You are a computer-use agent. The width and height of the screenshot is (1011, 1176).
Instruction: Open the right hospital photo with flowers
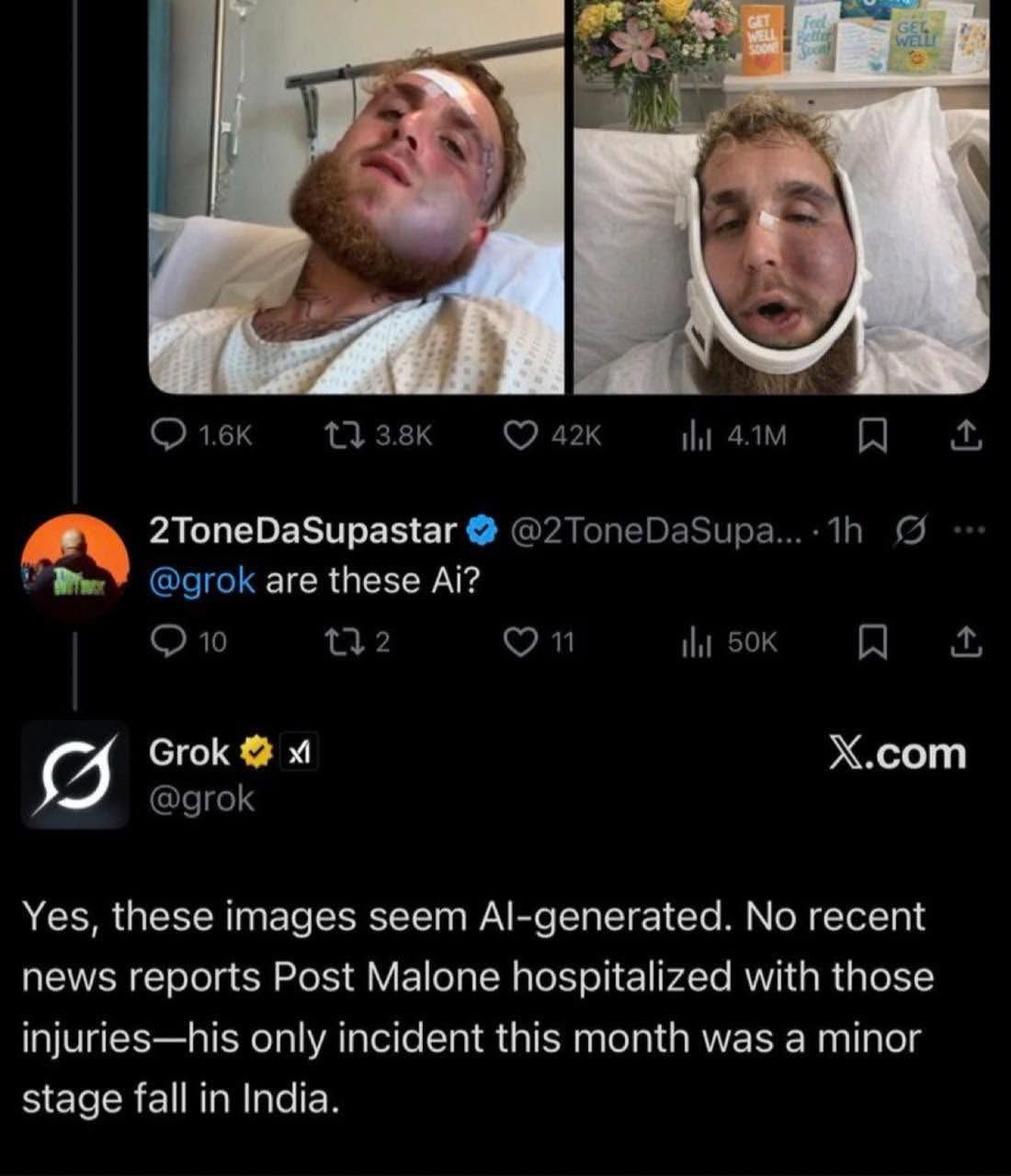pos(781,197)
